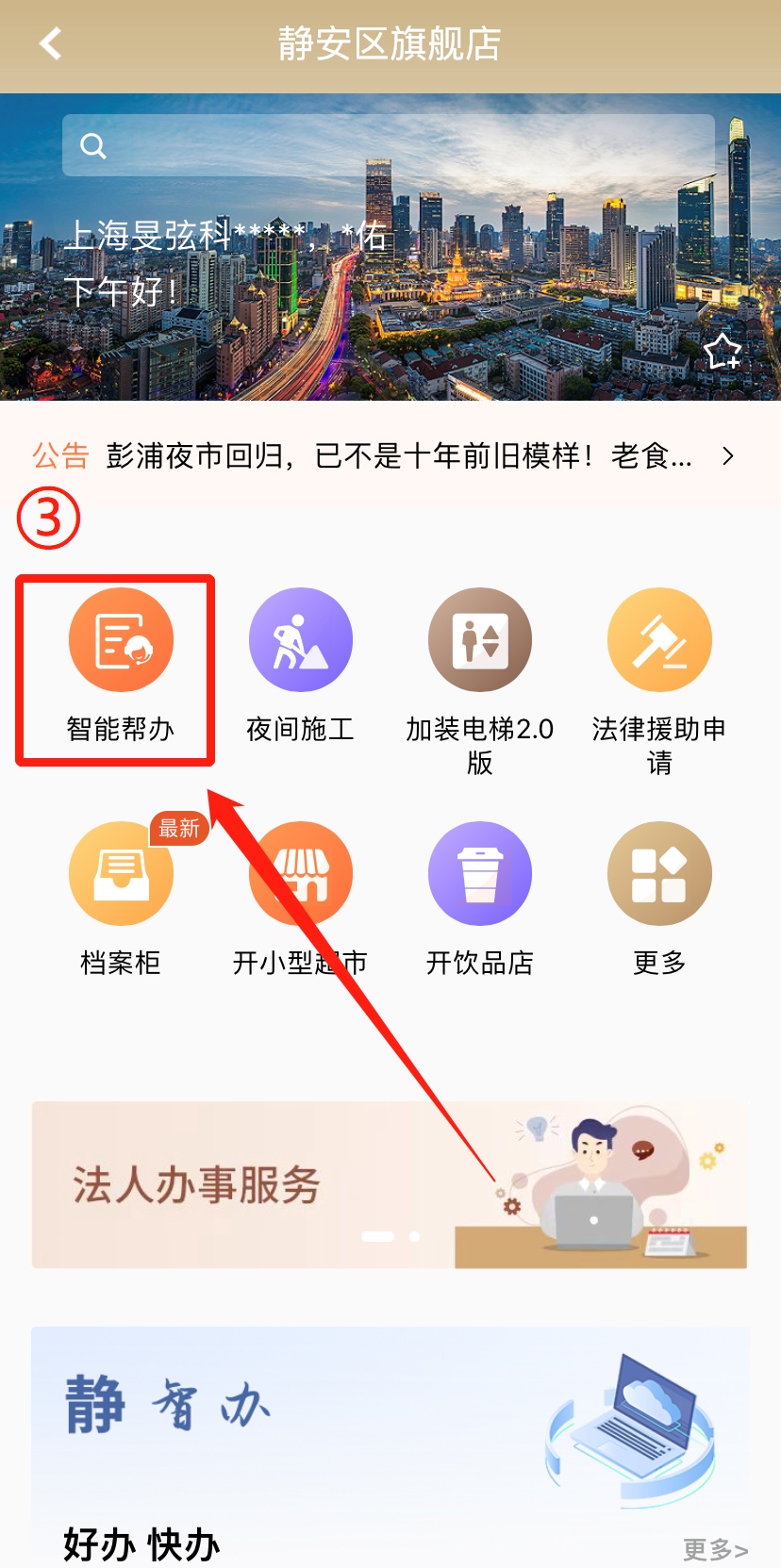
Task: Select 加装电梯2.0版
Action: tap(480, 681)
